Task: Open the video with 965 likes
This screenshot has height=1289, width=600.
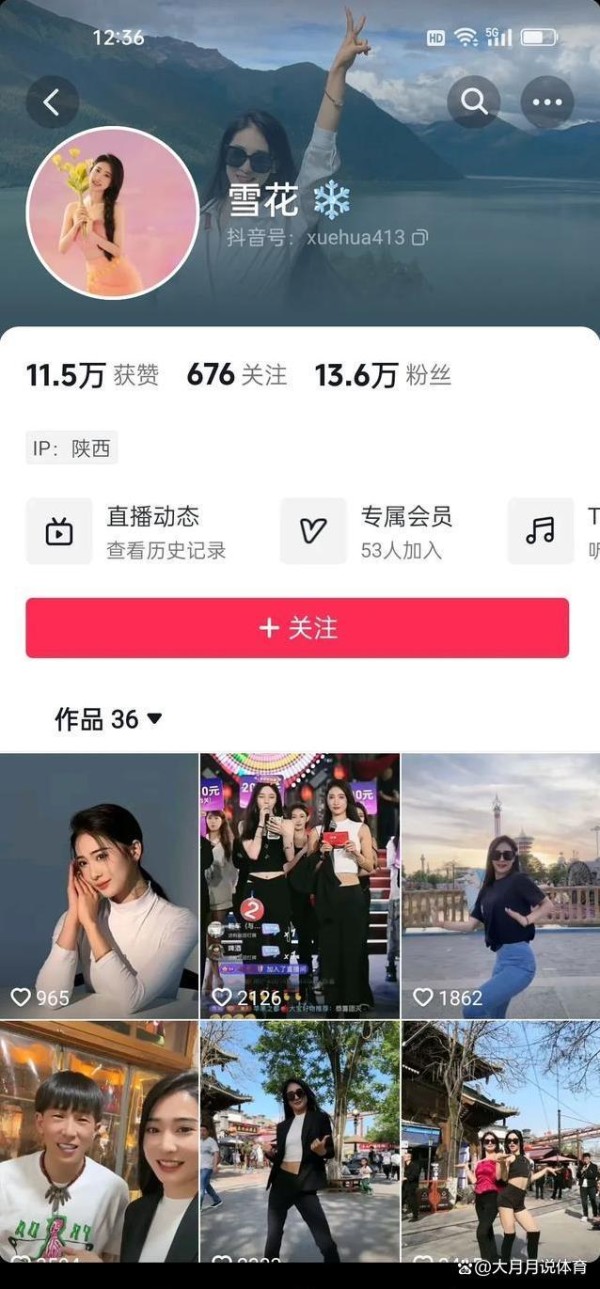Action: (99, 885)
